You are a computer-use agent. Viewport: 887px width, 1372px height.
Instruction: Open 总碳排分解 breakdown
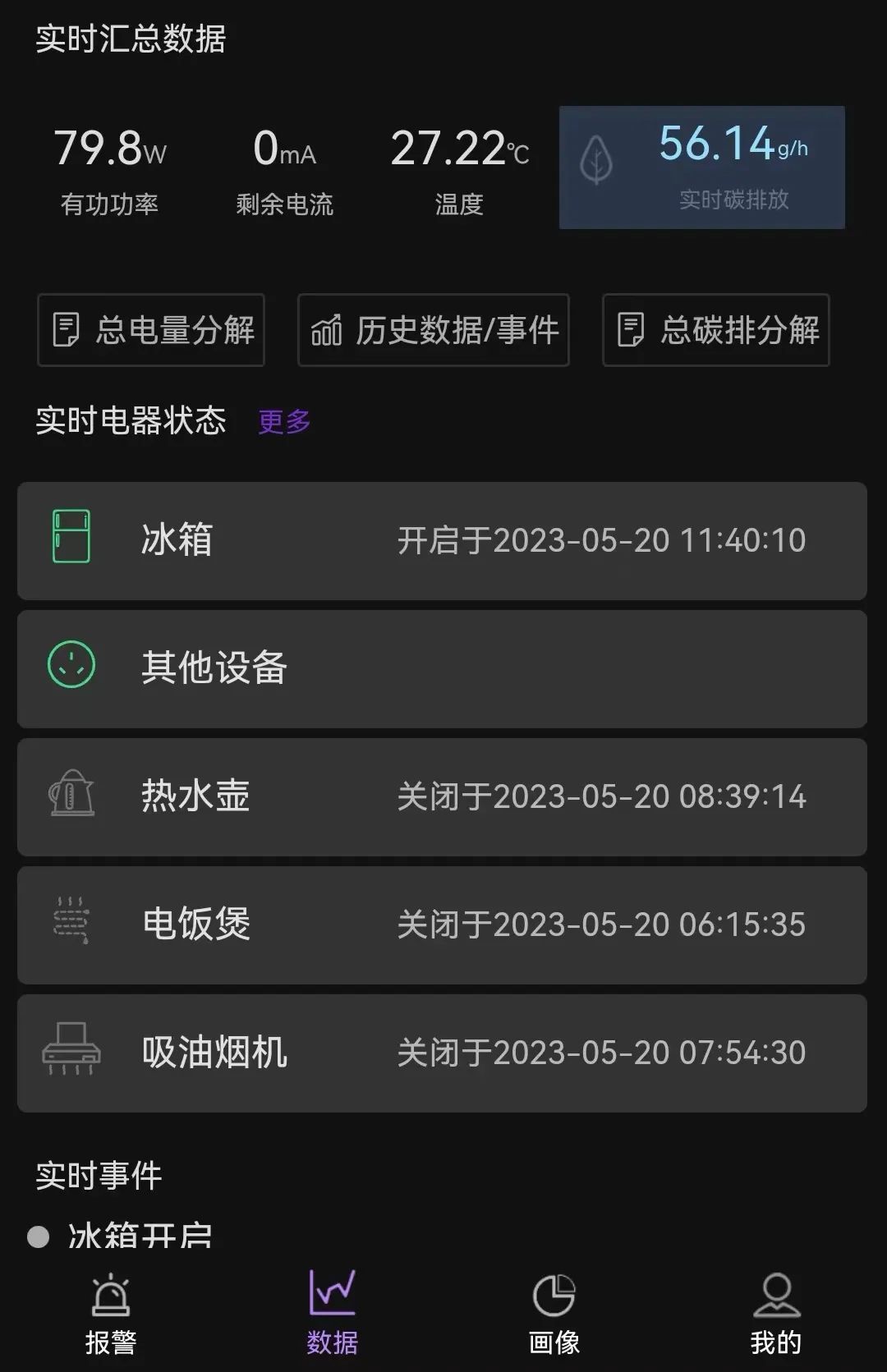coord(715,330)
